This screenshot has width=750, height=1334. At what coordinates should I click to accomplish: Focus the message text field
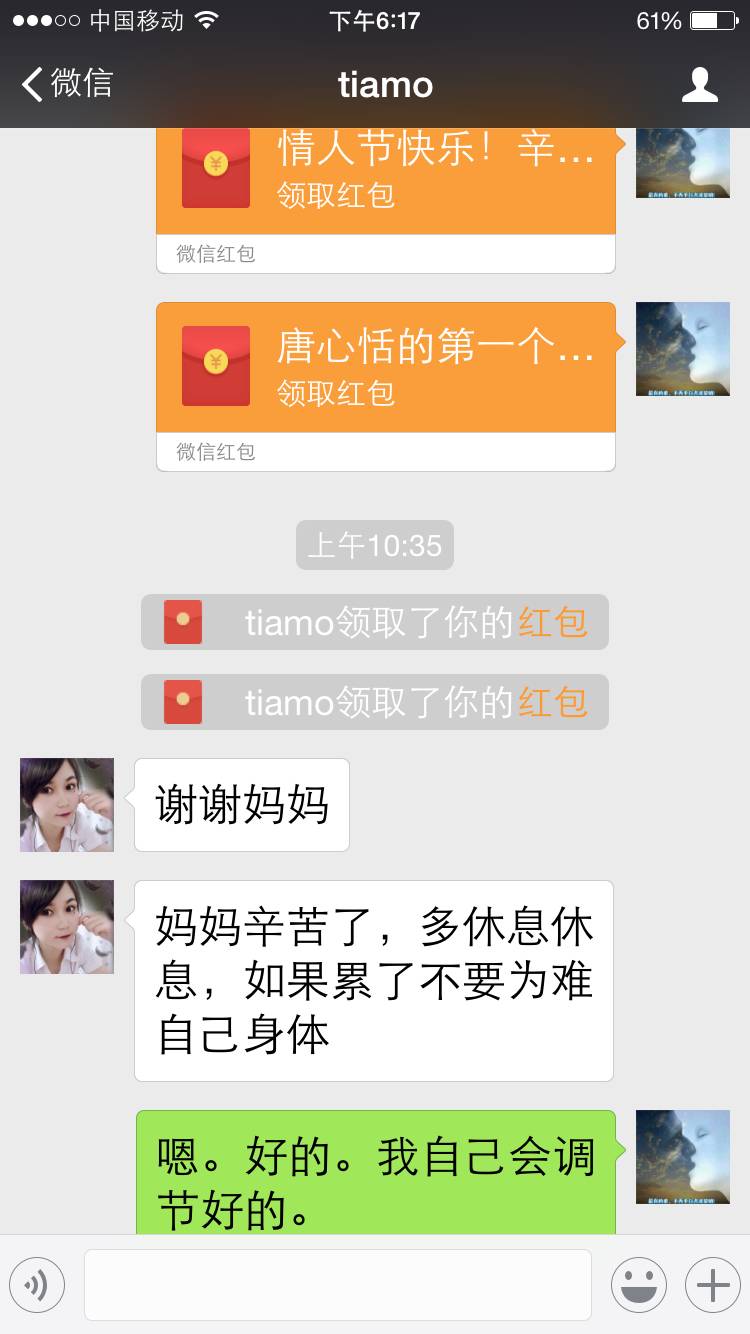coord(337,1285)
